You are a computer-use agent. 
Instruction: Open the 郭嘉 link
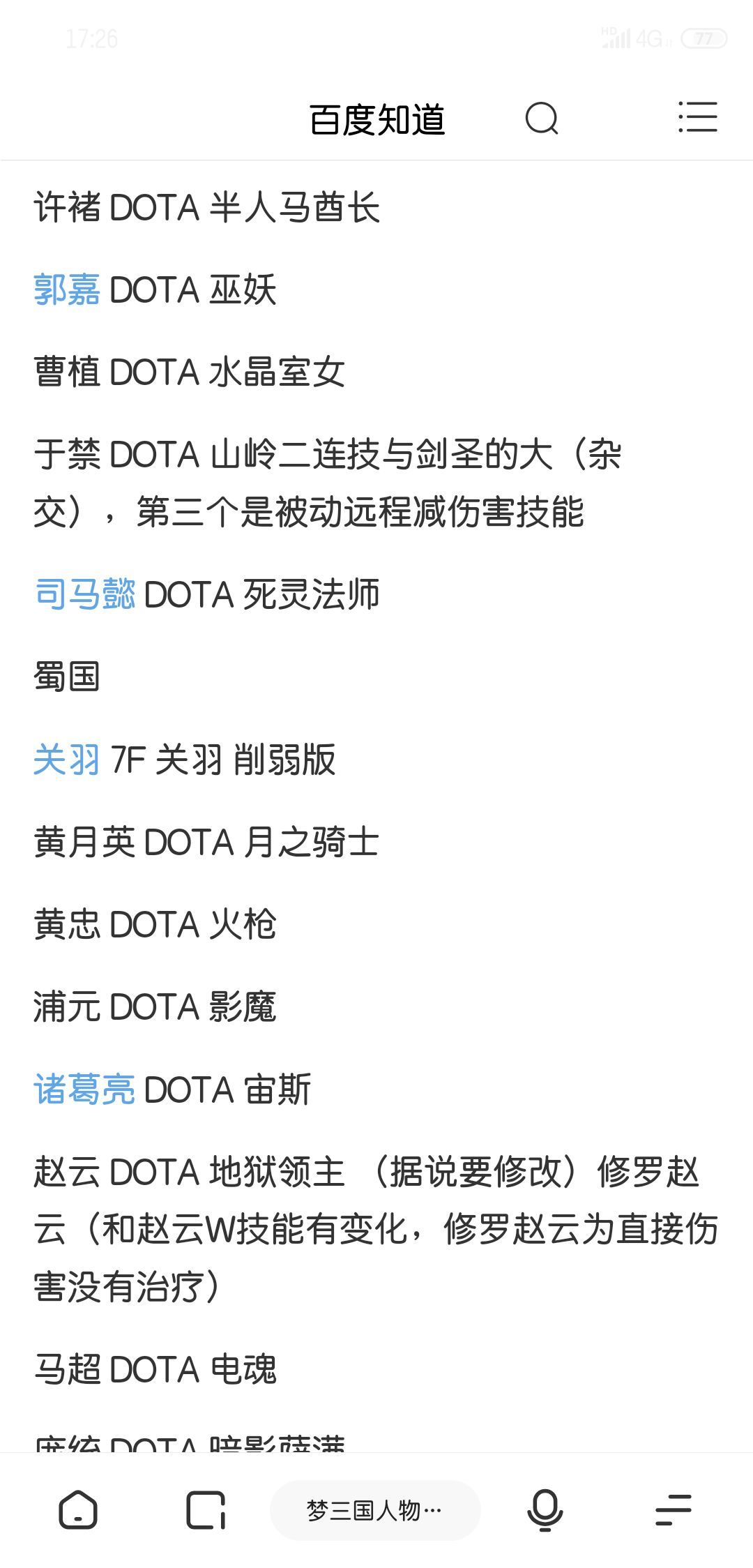point(67,289)
